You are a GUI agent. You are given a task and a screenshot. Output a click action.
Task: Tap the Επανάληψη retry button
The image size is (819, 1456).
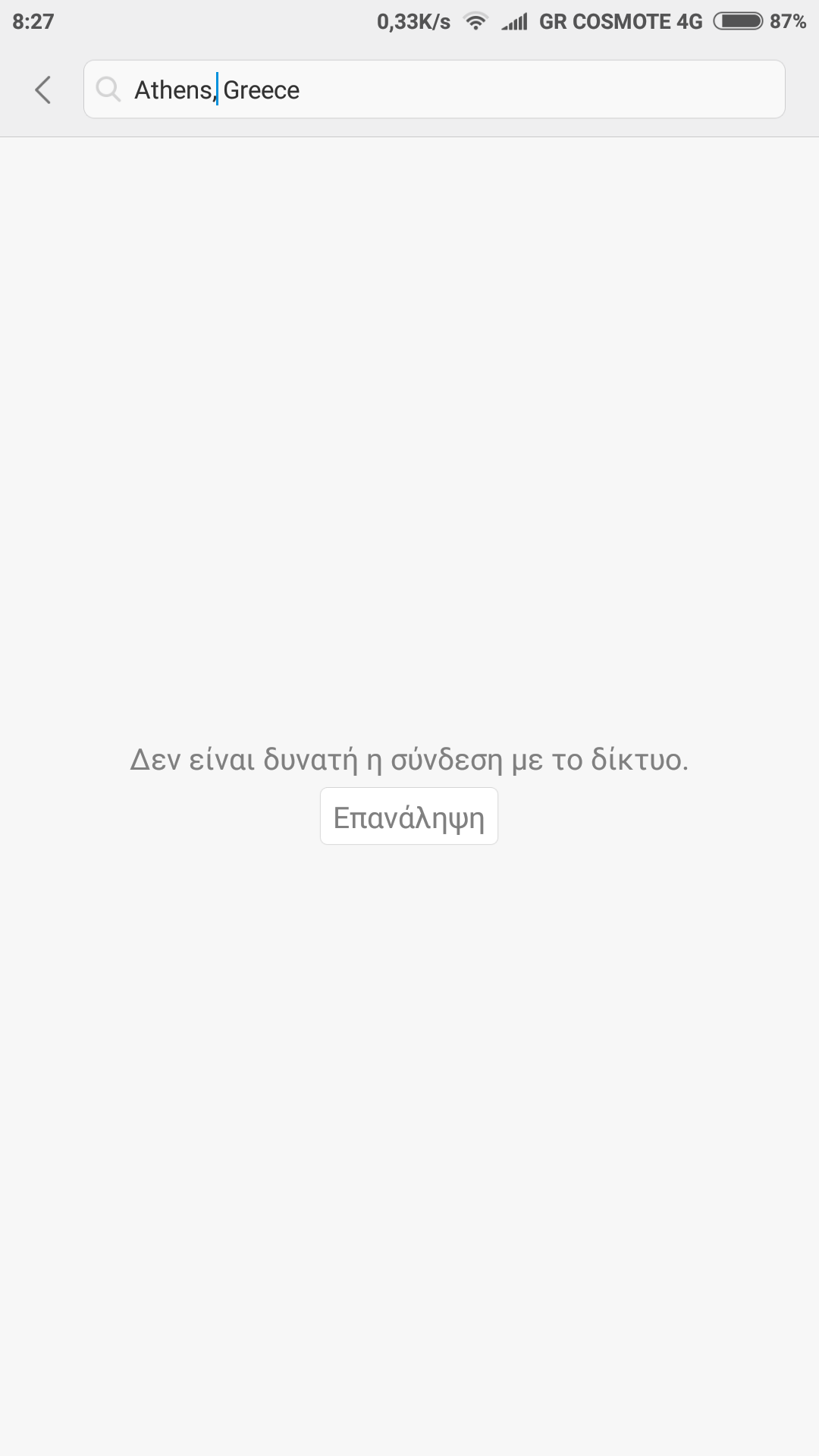click(409, 817)
